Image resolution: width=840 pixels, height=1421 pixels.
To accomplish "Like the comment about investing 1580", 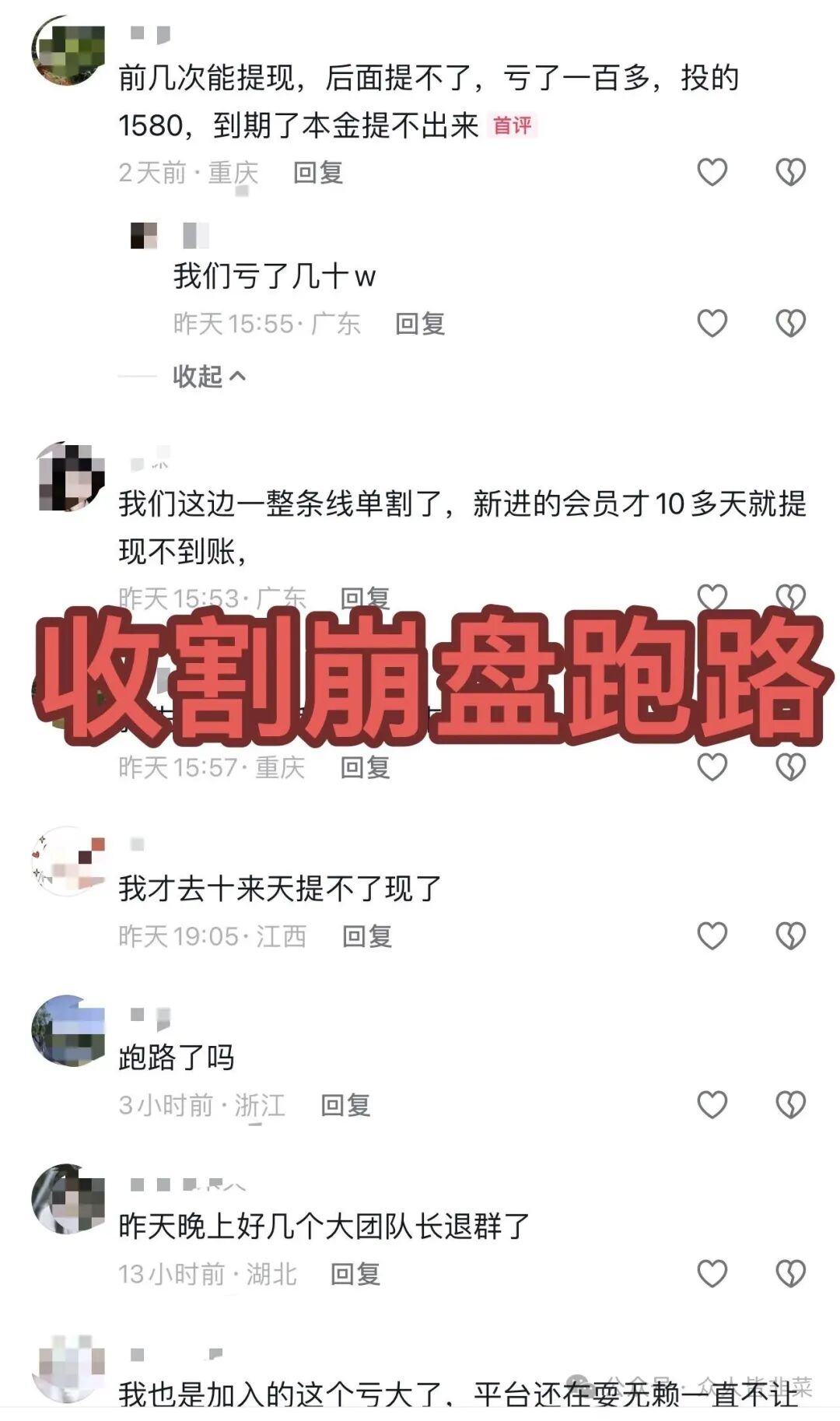I will click(712, 172).
